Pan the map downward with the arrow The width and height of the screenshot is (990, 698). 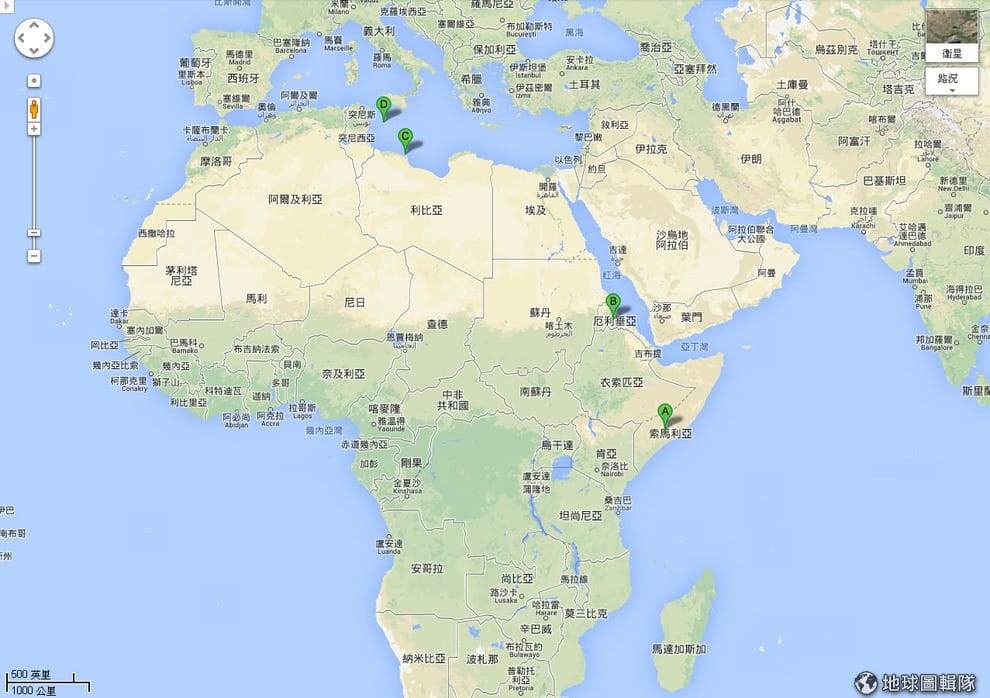34,50
